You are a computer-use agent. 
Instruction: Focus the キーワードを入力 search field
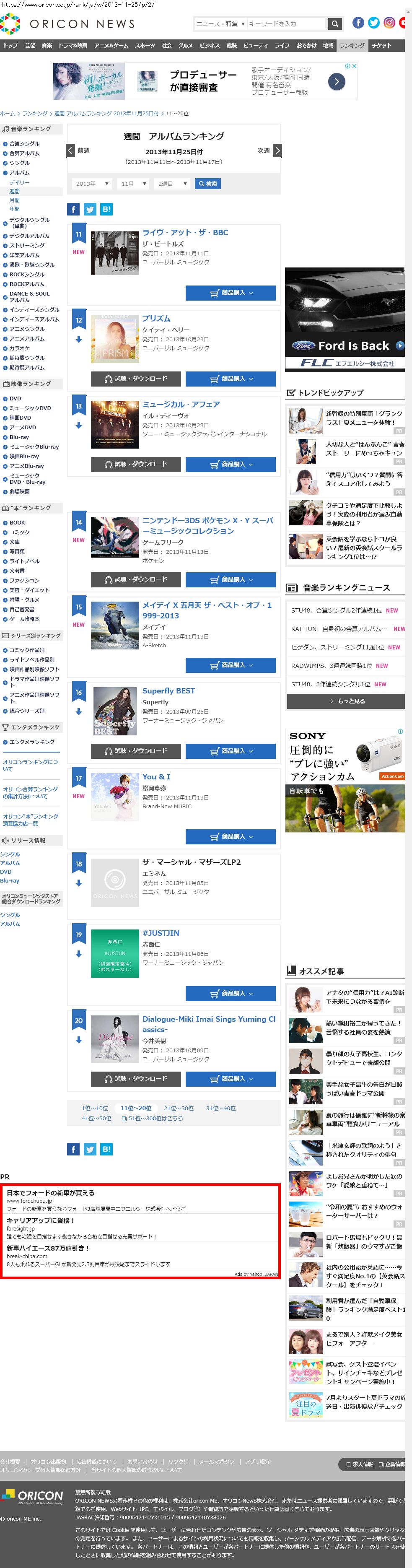(285, 24)
